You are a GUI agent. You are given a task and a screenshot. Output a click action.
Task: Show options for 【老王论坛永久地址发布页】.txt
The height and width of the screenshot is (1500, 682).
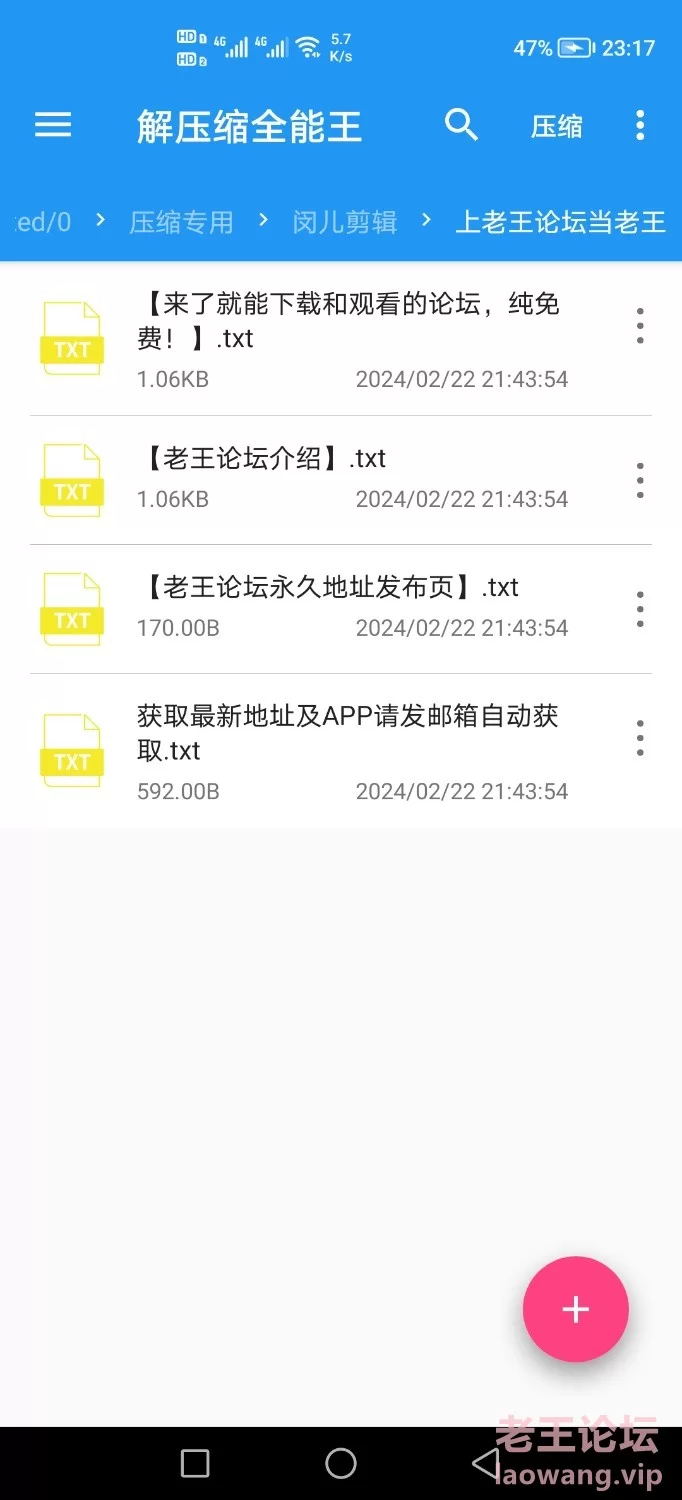[640, 609]
